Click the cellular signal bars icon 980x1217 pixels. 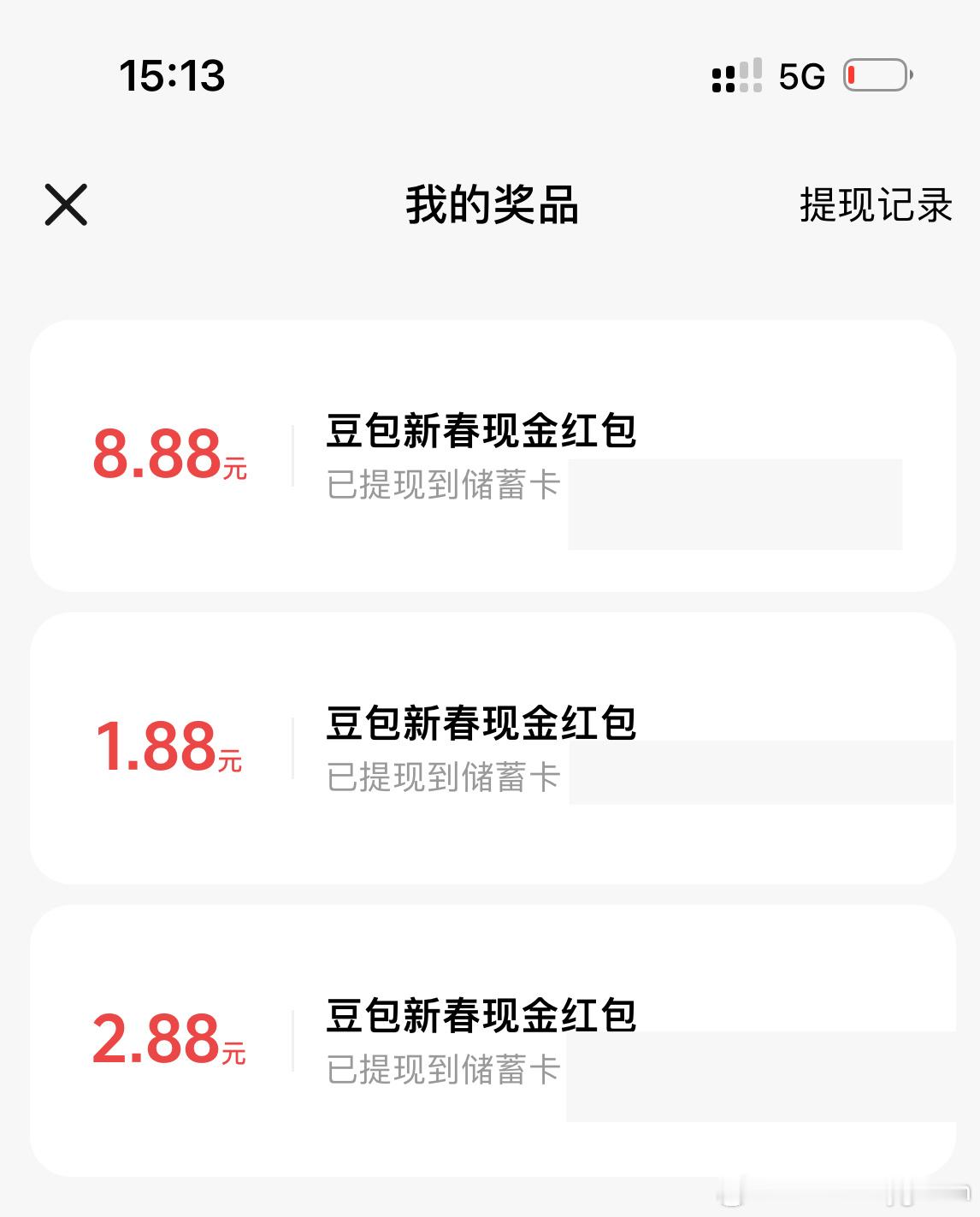(735, 77)
